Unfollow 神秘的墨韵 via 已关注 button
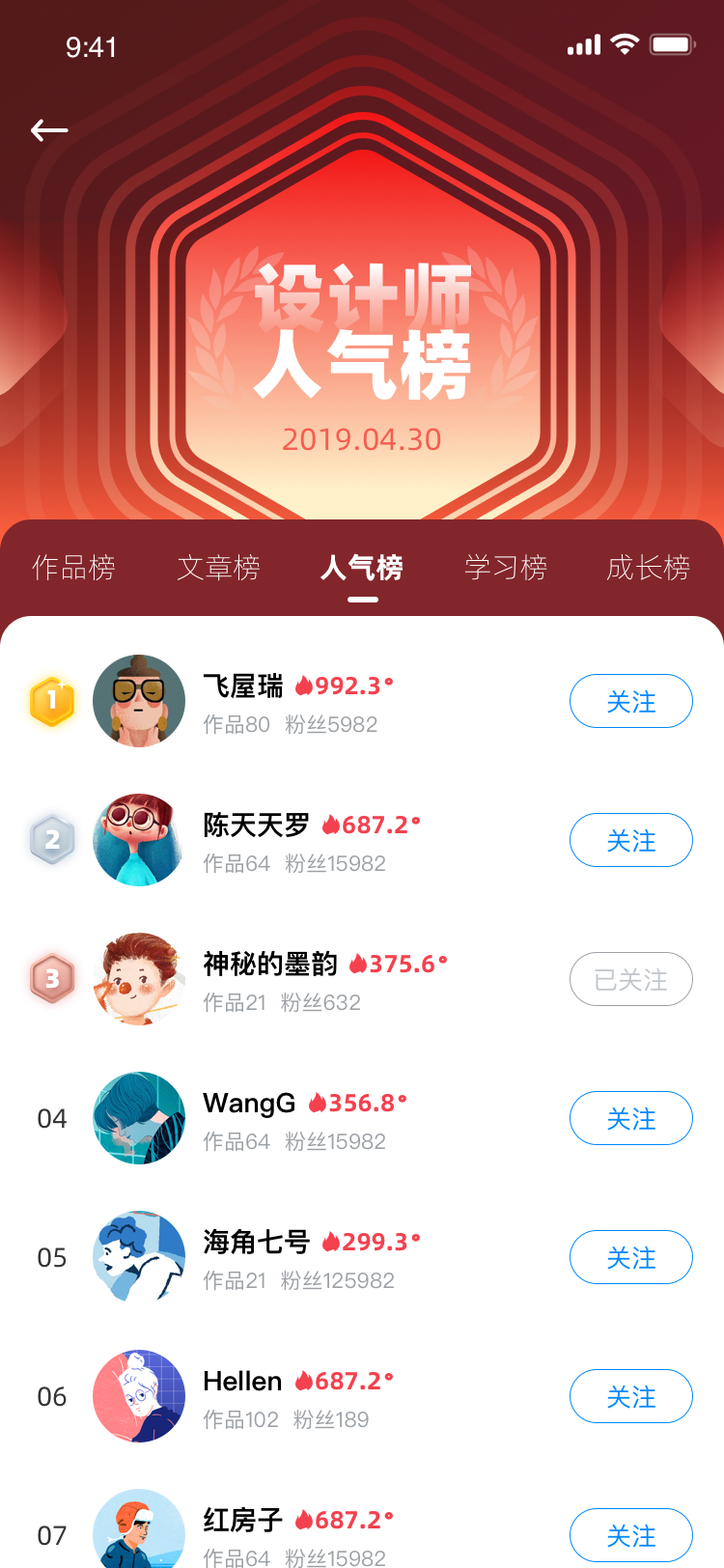 (x=631, y=979)
